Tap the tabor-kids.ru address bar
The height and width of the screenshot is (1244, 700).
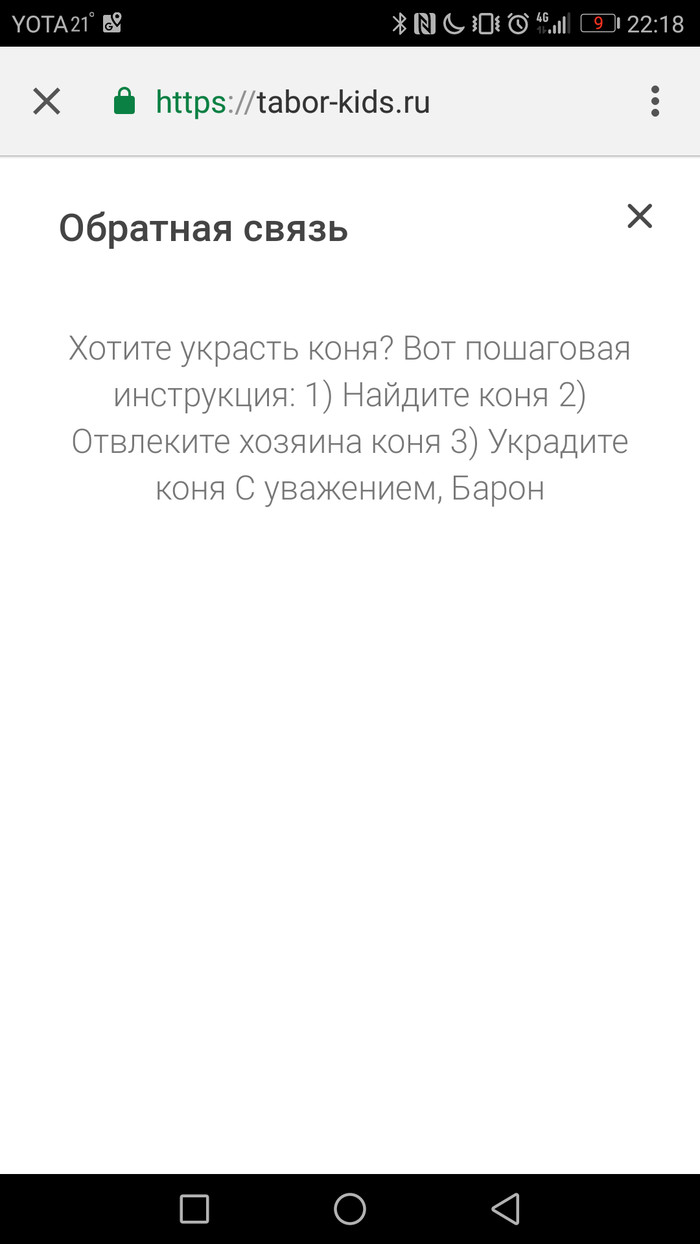(x=292, y=102)
